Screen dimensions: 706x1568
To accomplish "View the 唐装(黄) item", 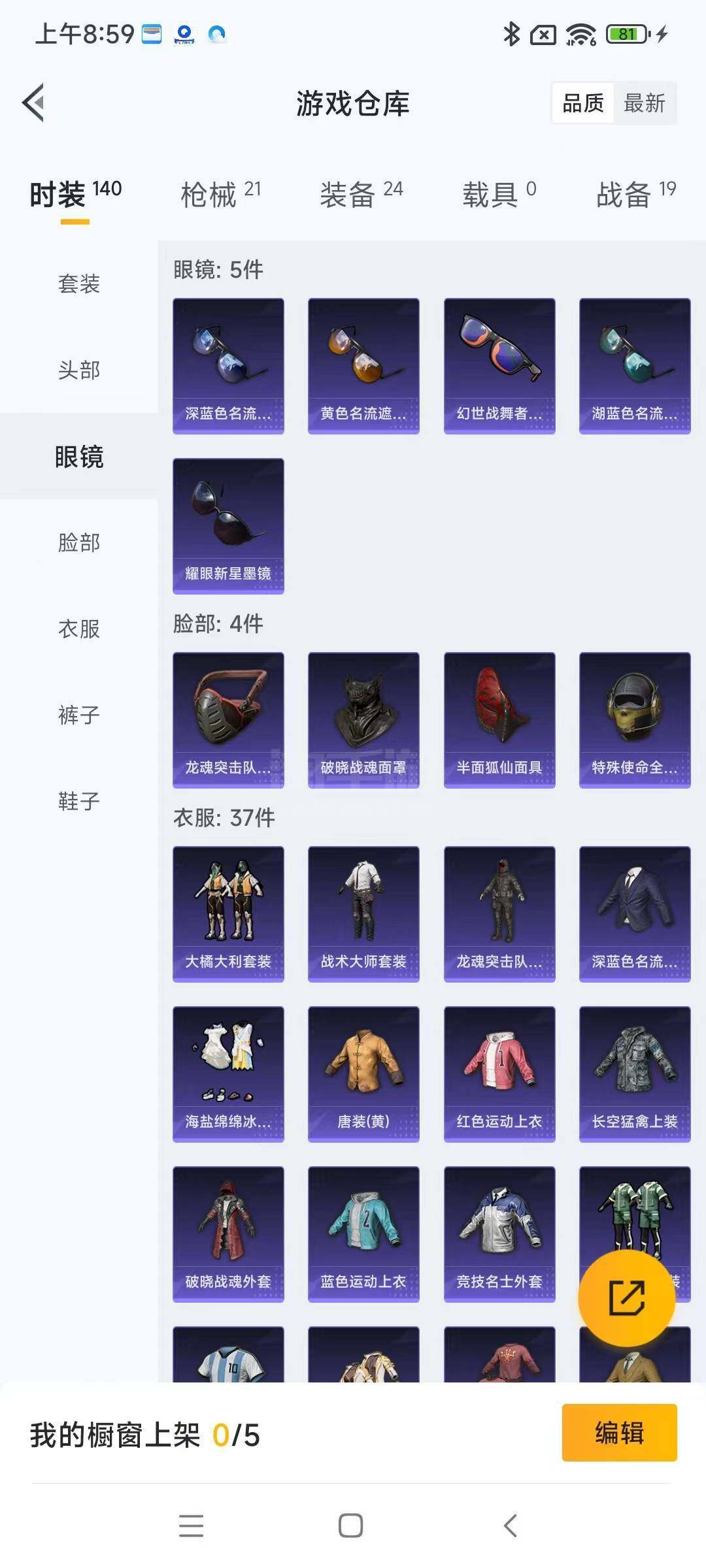I will tap(363, 1074).
